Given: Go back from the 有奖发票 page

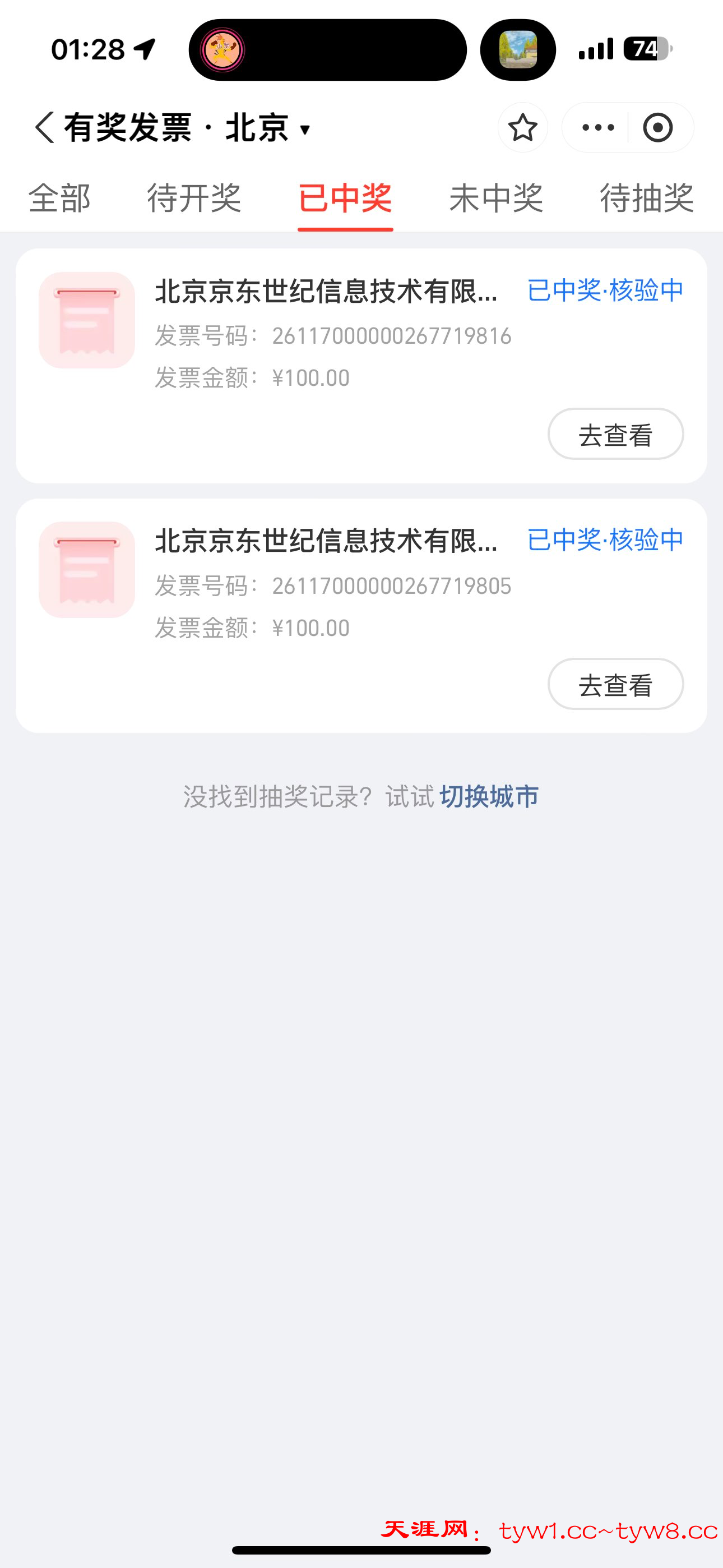Looking at the screenshot, I should [45, 128].
